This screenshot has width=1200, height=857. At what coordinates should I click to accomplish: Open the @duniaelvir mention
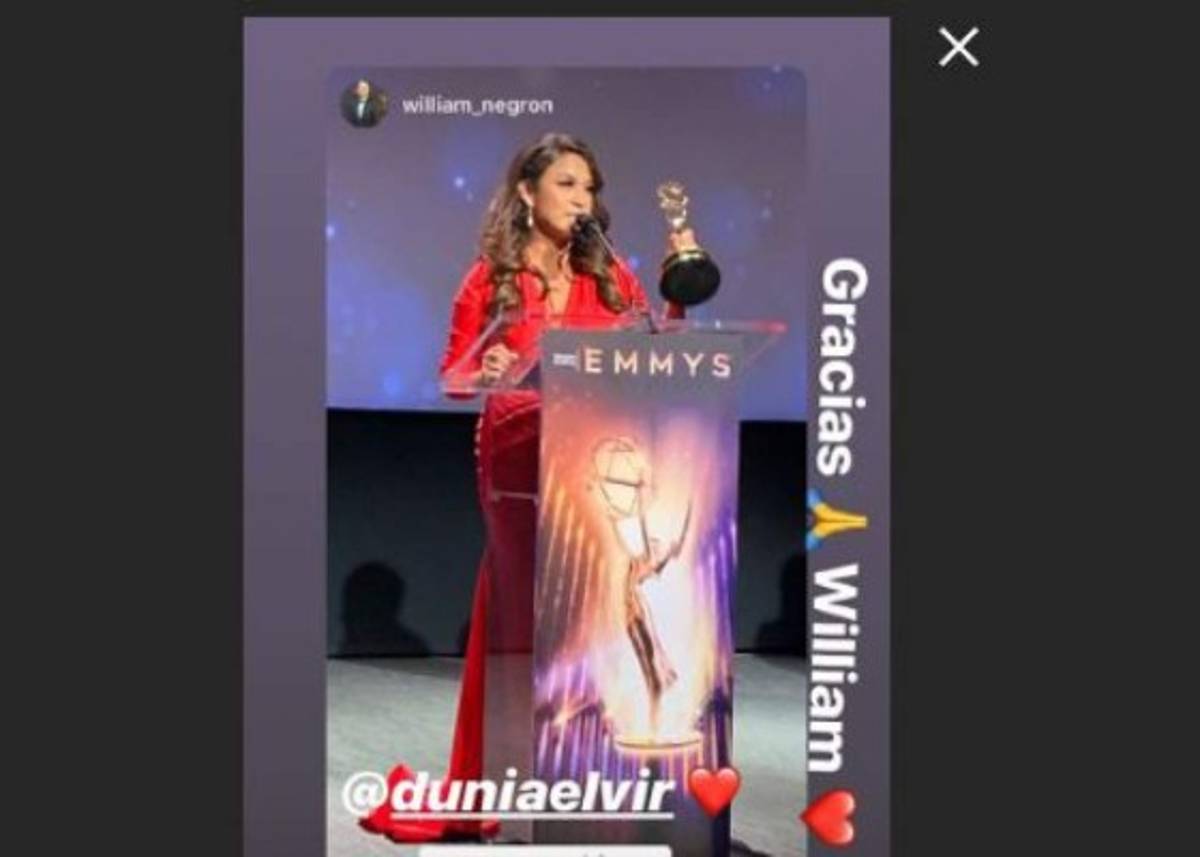pyautogui.click(x=508, y=794)
